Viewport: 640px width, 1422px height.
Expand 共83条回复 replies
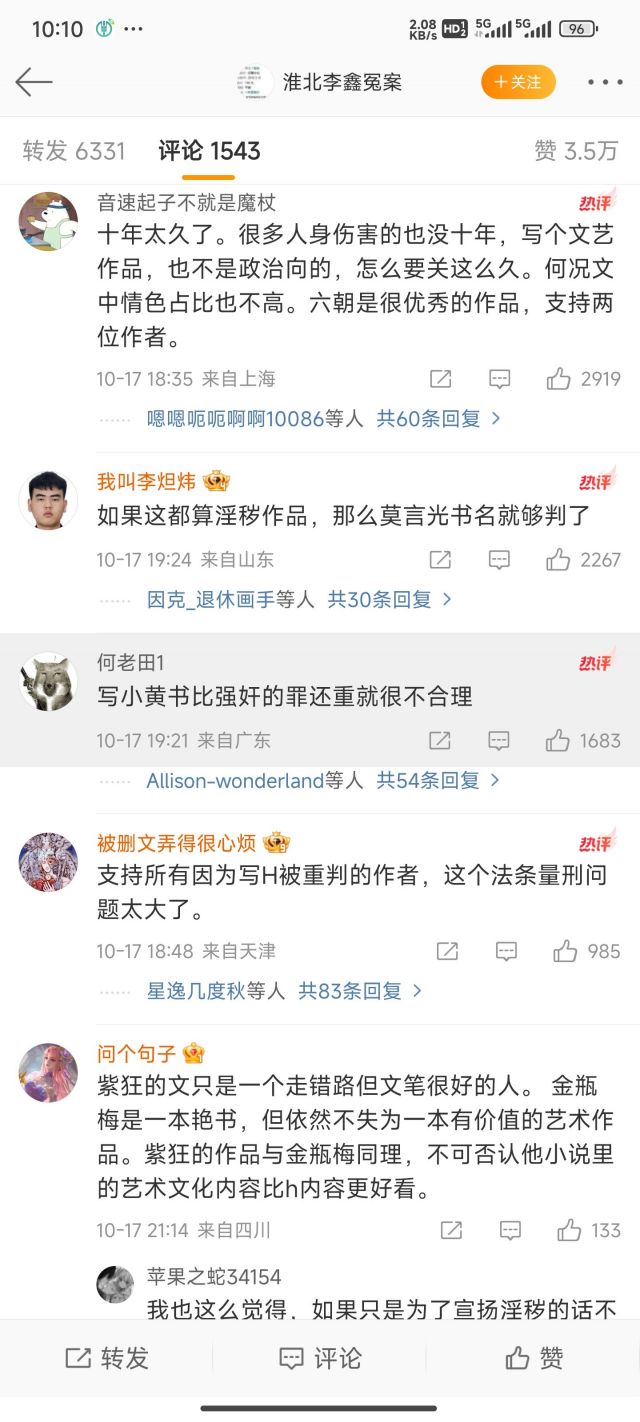tap(360, 991)
